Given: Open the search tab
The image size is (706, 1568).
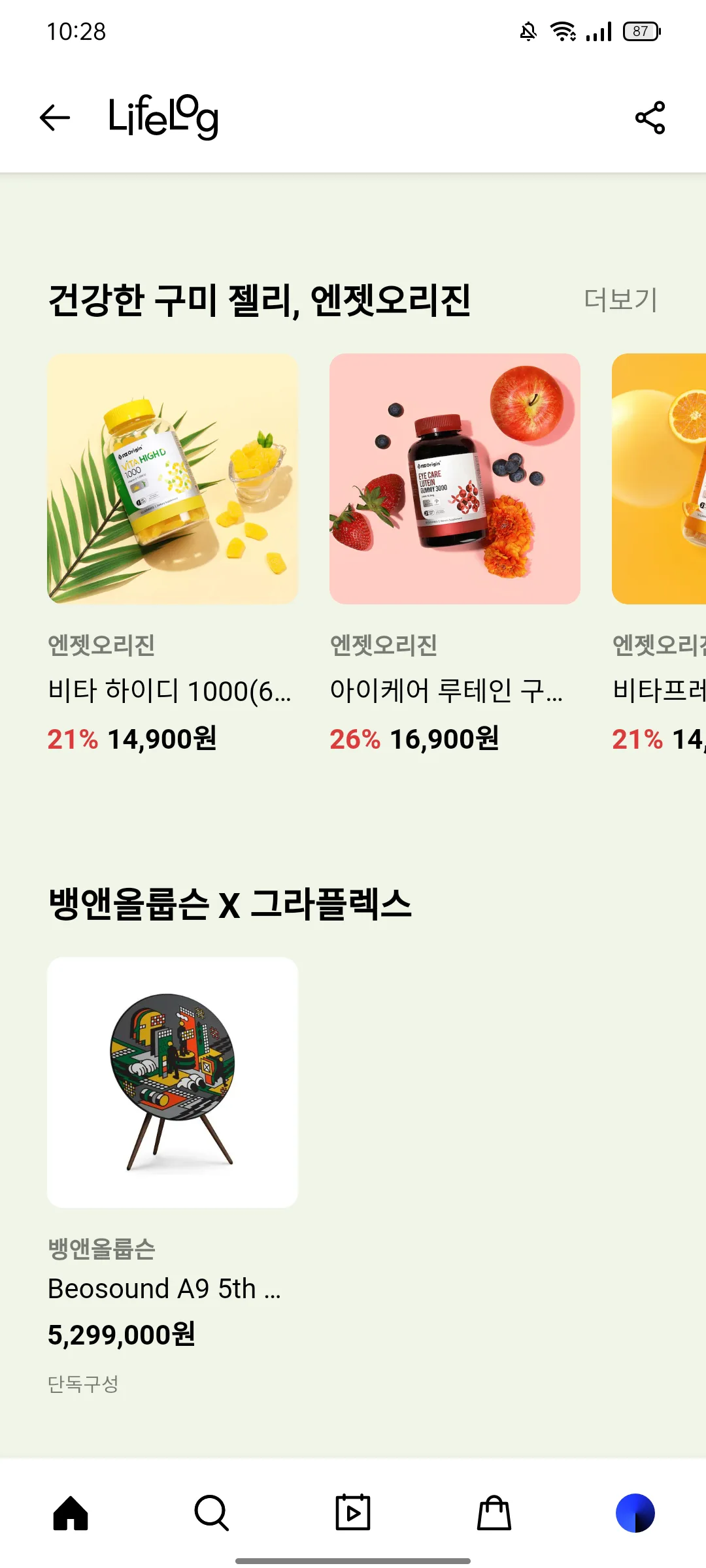Looking at the screenshot, I should [212, 1513].
